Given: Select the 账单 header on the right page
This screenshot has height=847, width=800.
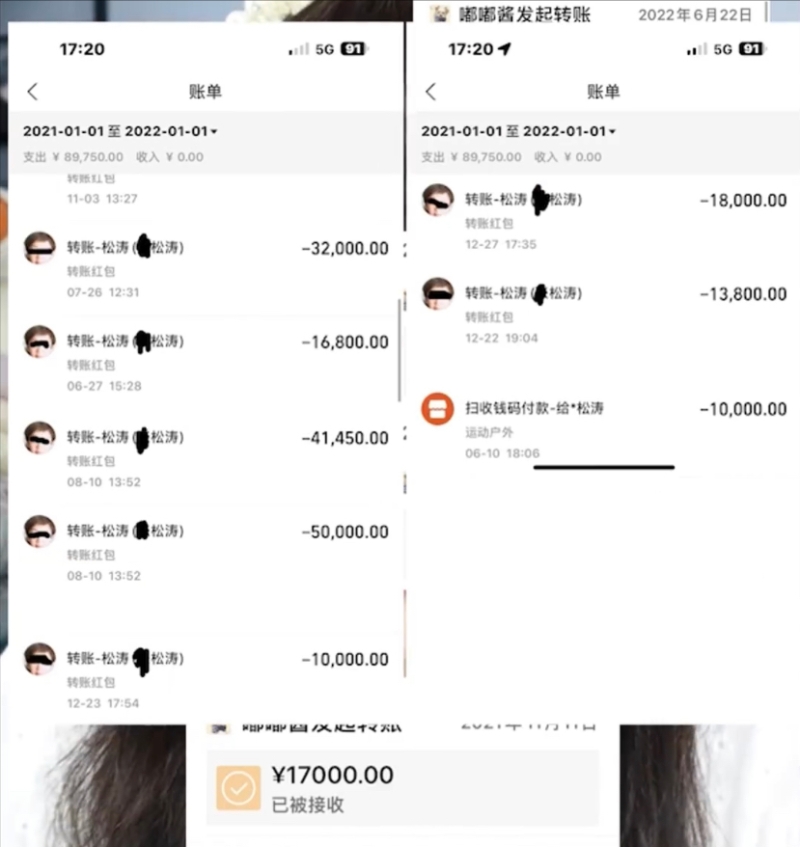Looking at the screenshot, I should (605, 91).
